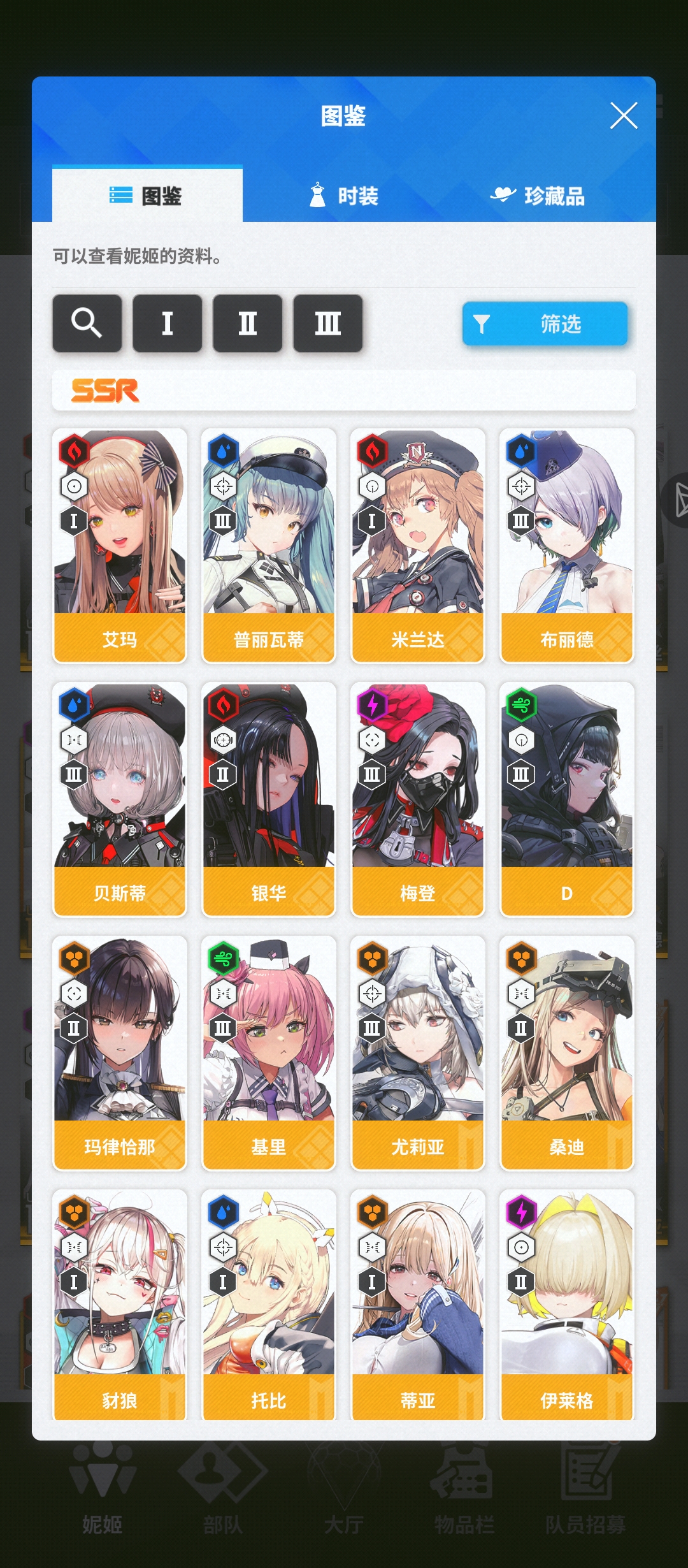Filter by burst type I
The height and width of the screenshot is (1568, 688).
click(167, 323)
